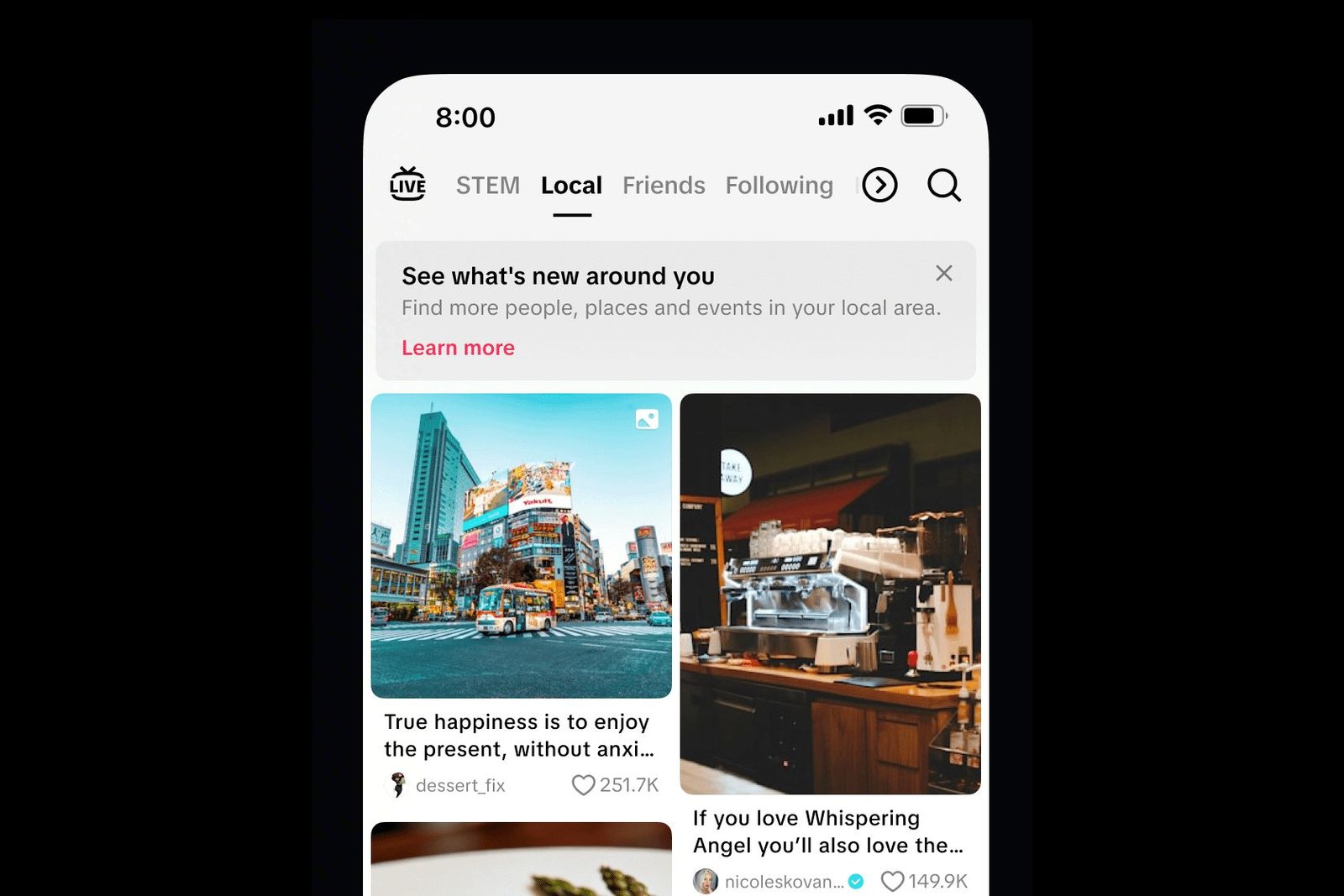Tap the Learn more link

pyautogui.click(x=458, y=348)
